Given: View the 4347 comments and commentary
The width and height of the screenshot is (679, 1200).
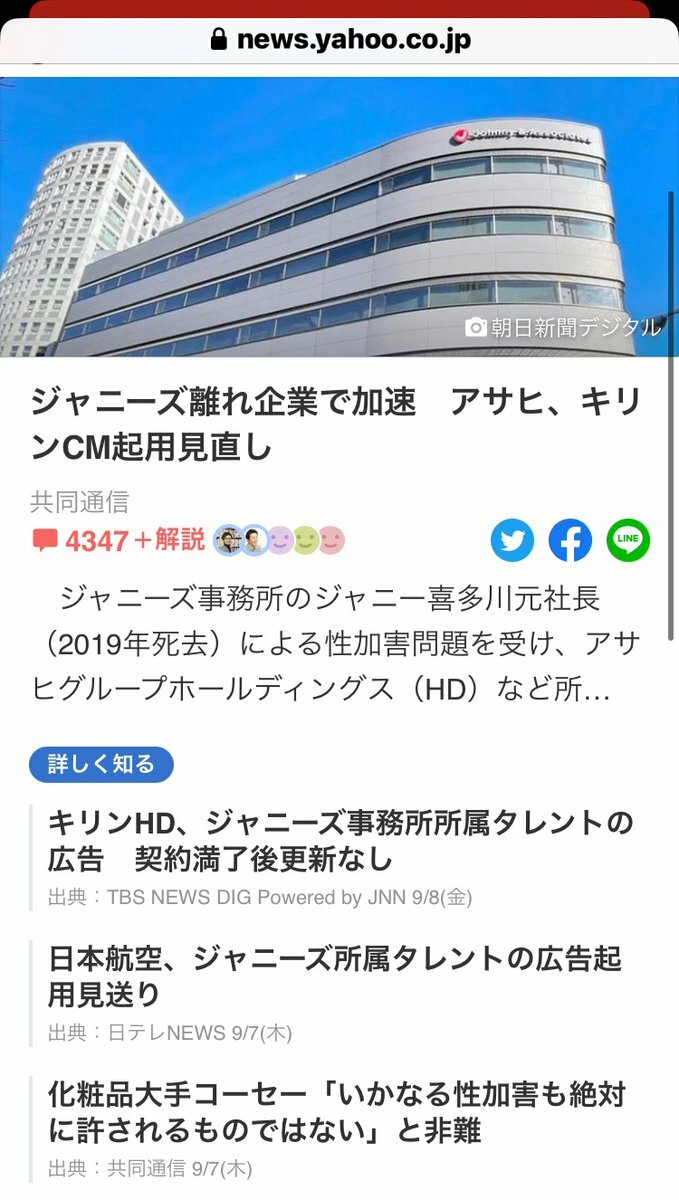Looking at the screenshot, I should [x=118, y=541].
